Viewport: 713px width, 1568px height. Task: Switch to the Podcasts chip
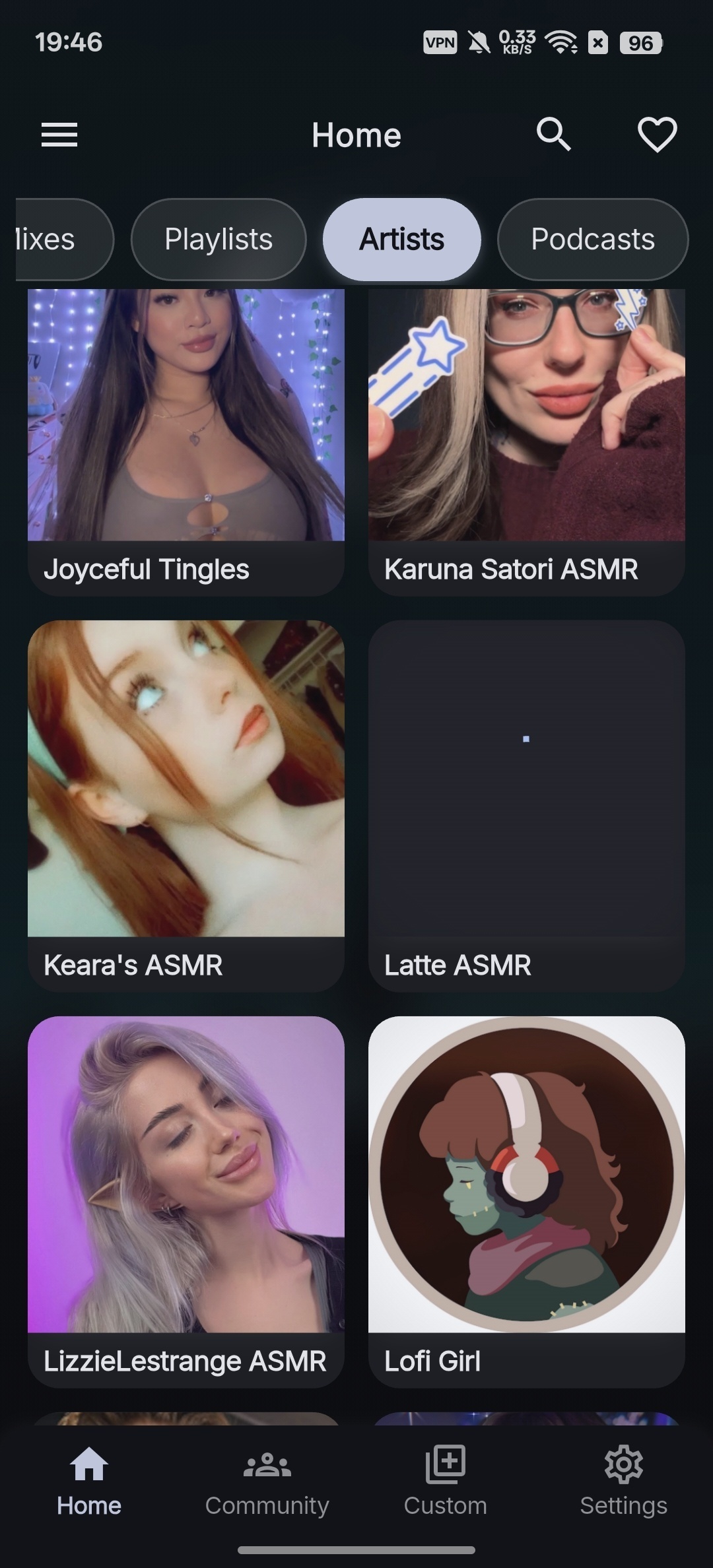pos(592,239)
